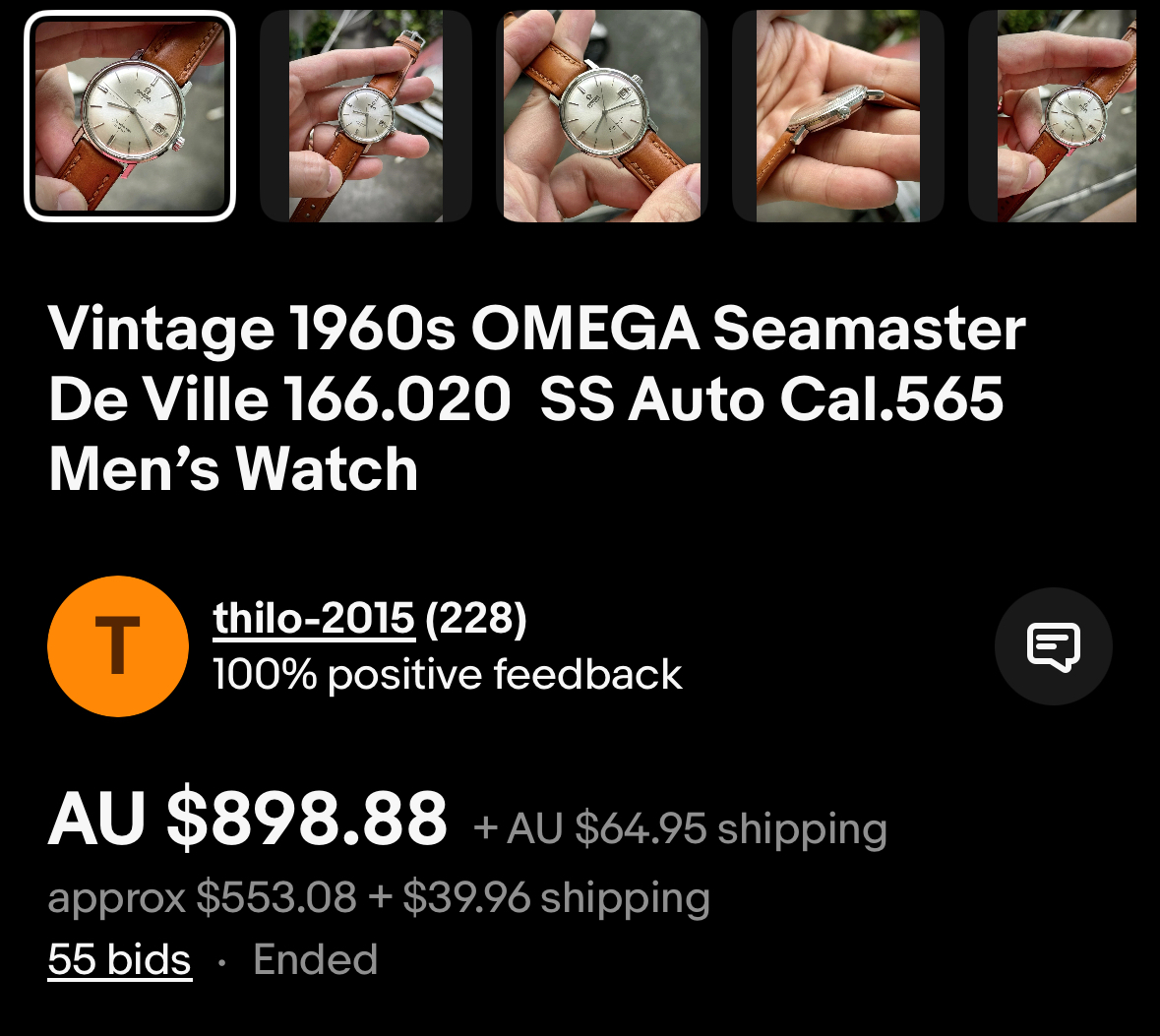View the second watch photo thumbnail
1160x1036 pixels.
pyautogui.click(x=366, y=116)
